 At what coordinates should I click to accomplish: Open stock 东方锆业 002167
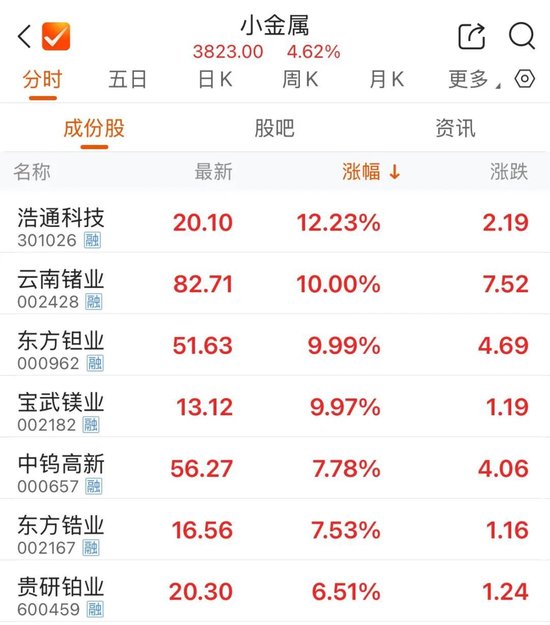(275, 529)
